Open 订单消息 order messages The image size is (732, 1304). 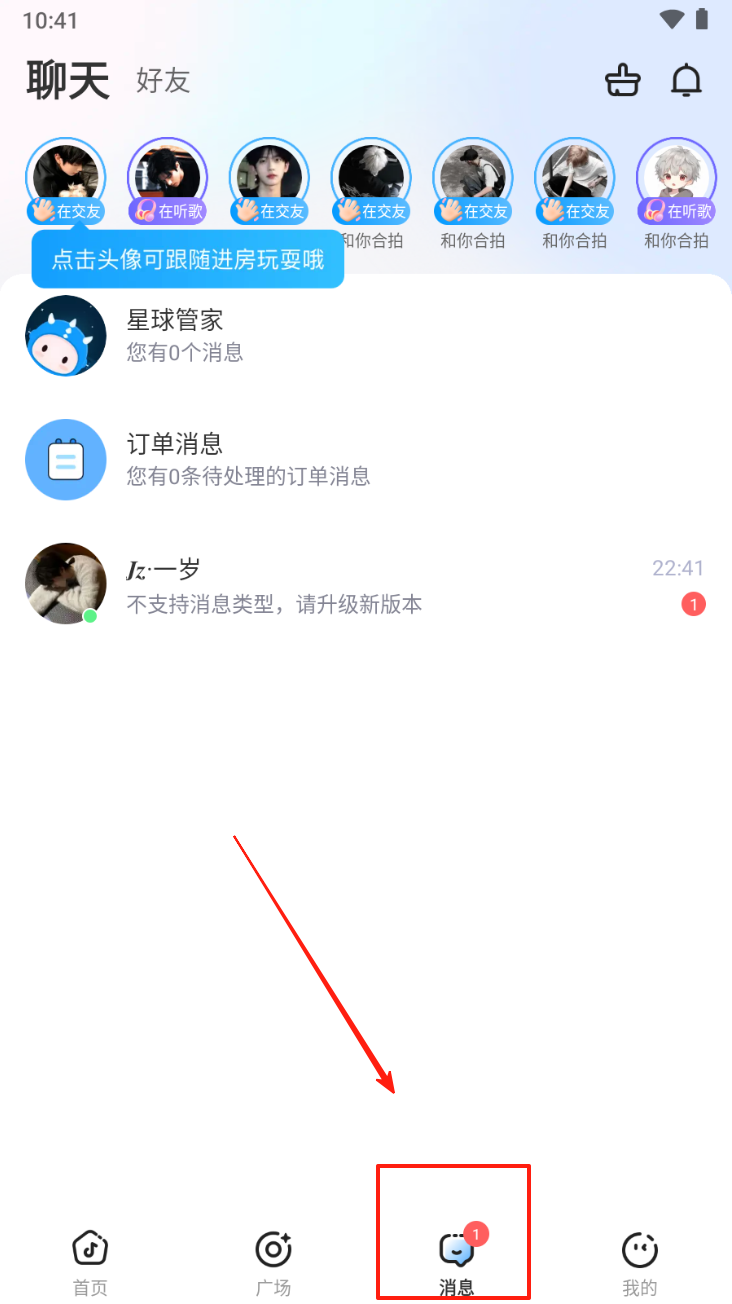[x=366, y=459]
